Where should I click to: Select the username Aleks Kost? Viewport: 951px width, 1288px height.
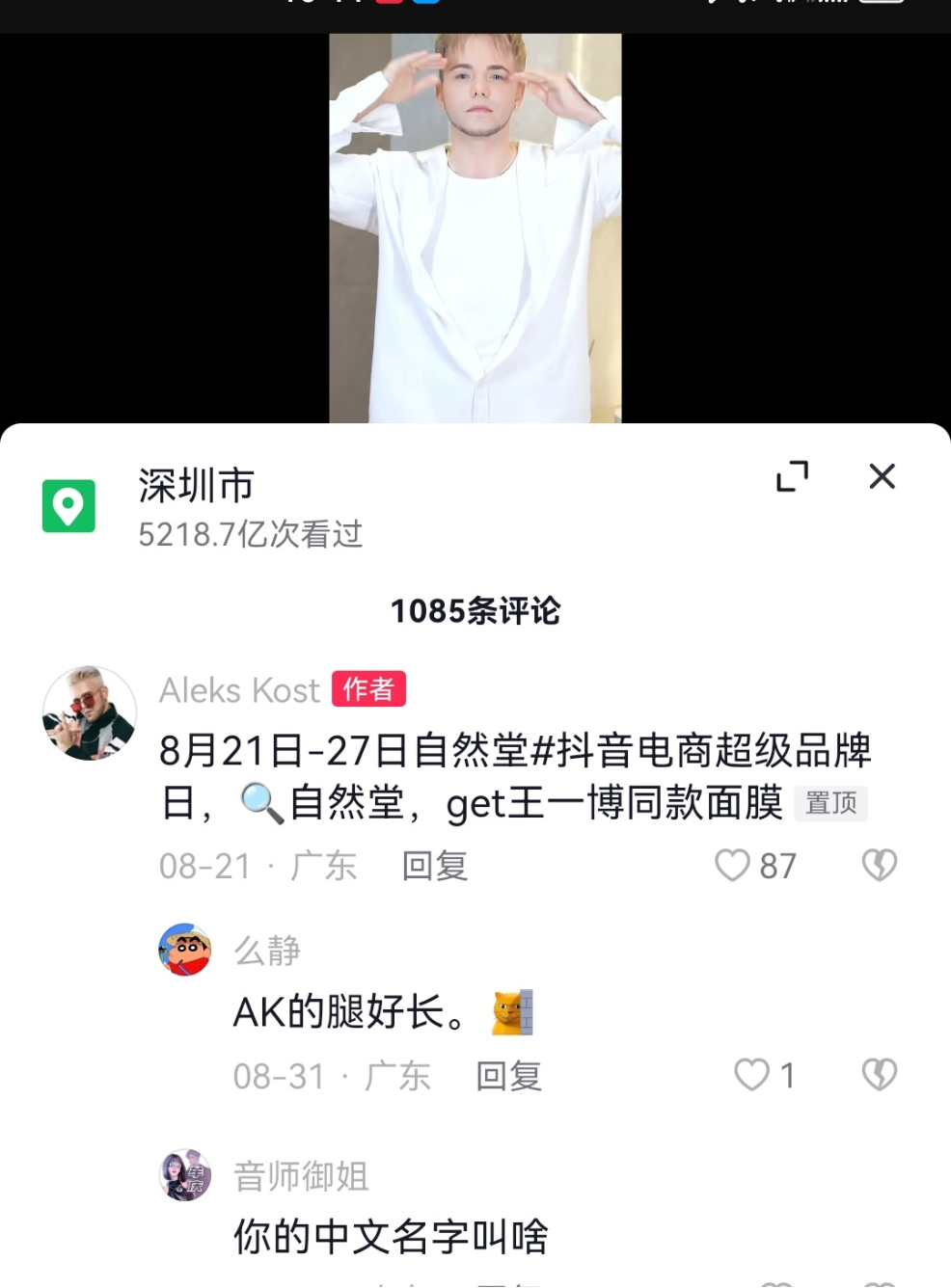238,689
